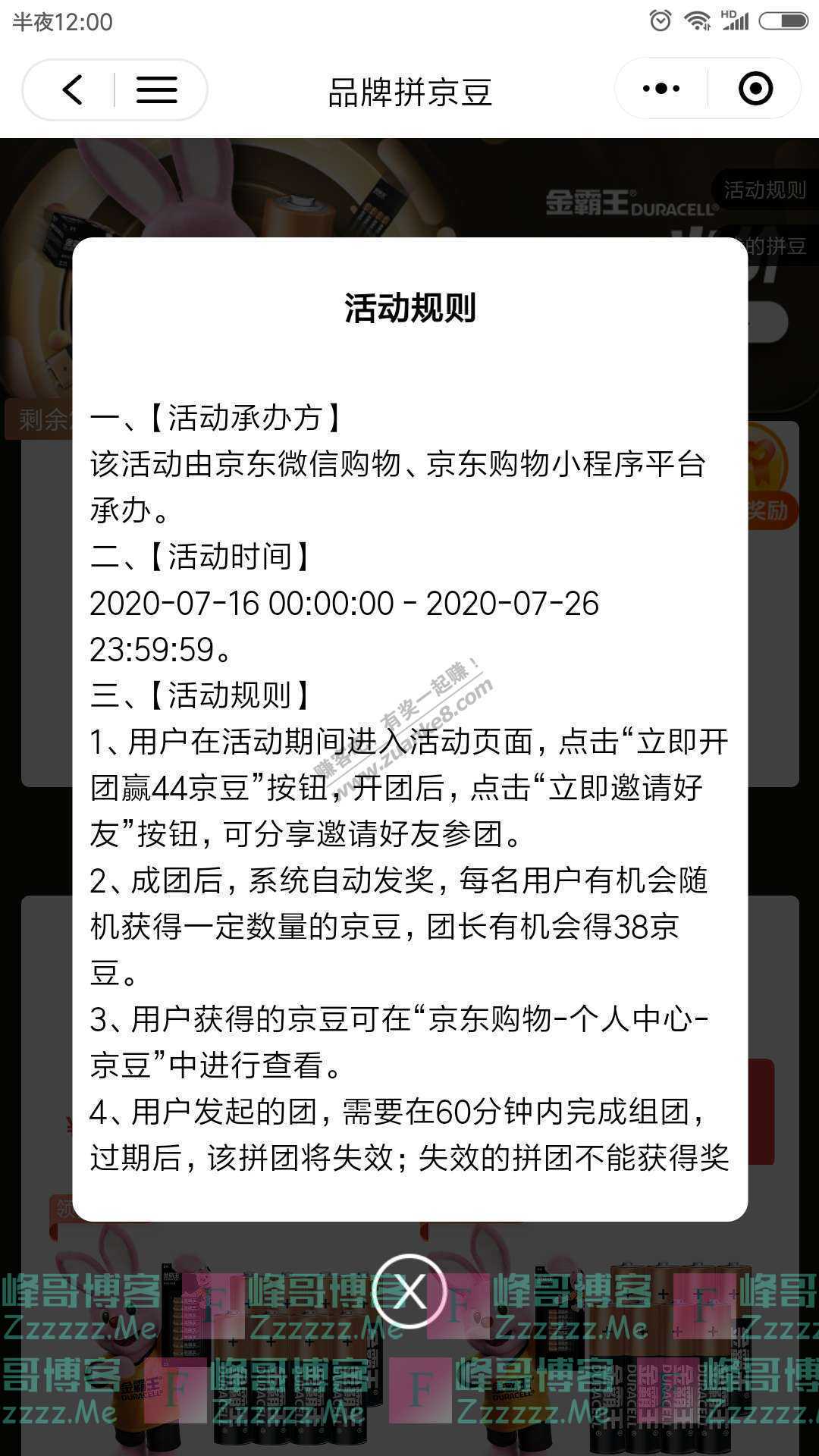Tap the WeChat three-dot more options capsule
This screenshot has width=819, height=1456.
[x=659, y=89]
